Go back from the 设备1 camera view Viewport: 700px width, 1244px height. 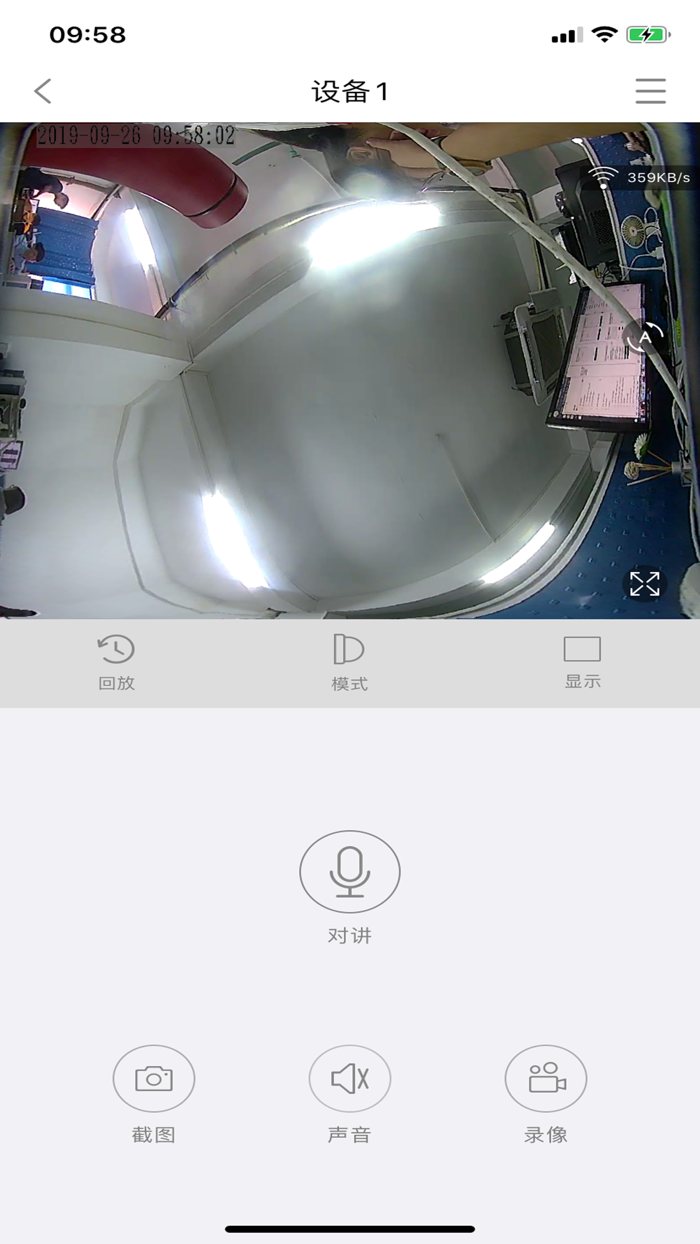point(43,91)
